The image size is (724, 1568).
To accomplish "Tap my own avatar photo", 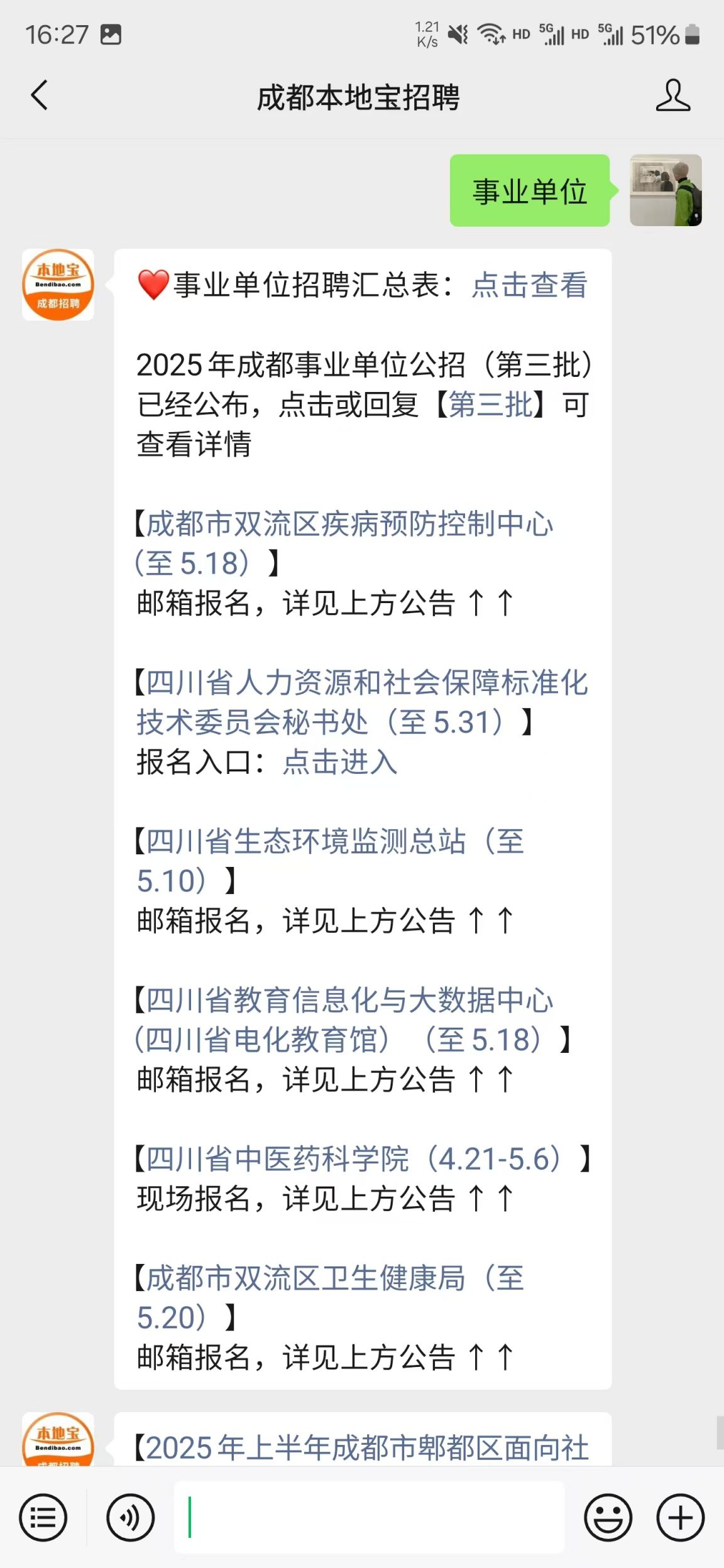I will coord(666,190).
